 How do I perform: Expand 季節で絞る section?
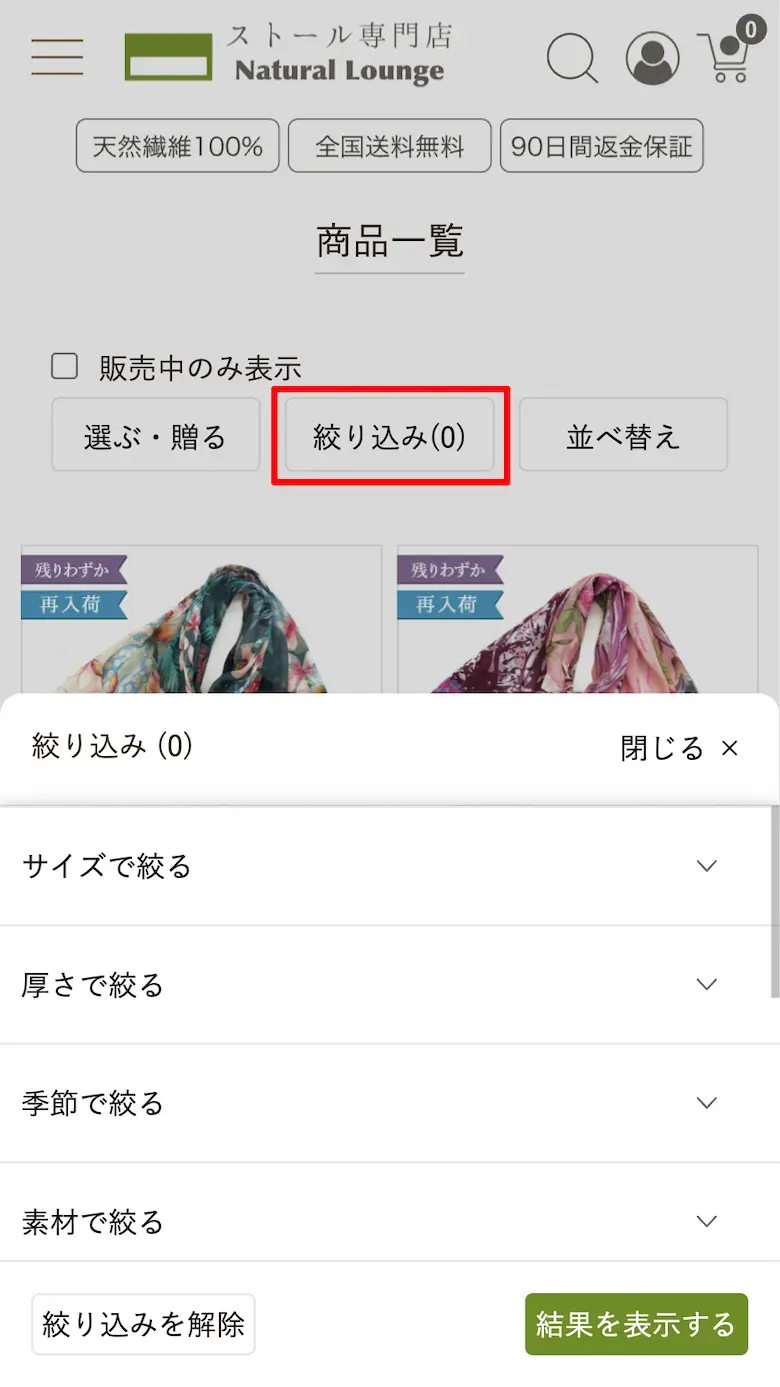(x=389, y=1103)
